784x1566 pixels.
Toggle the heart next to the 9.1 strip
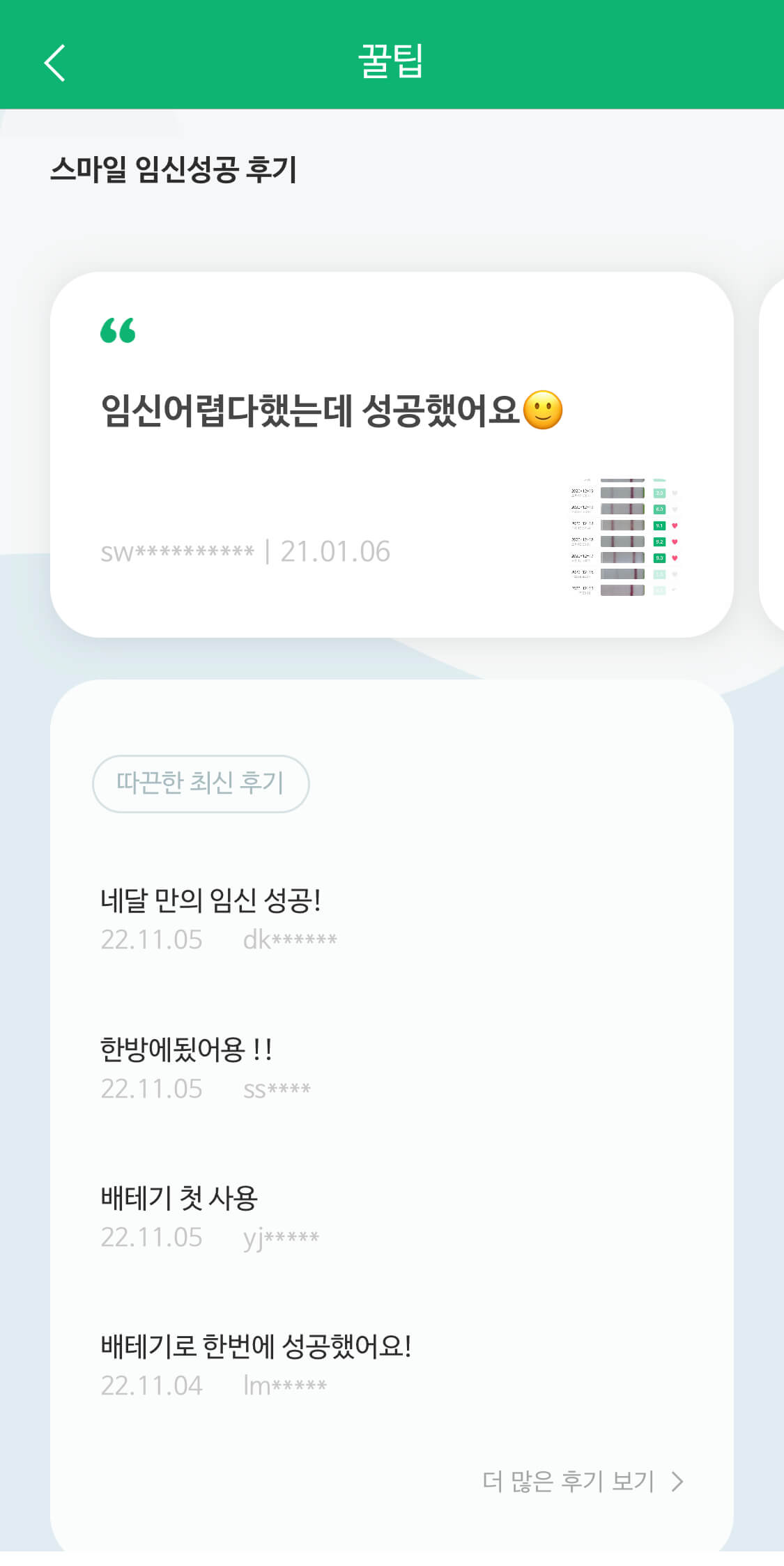675,525
